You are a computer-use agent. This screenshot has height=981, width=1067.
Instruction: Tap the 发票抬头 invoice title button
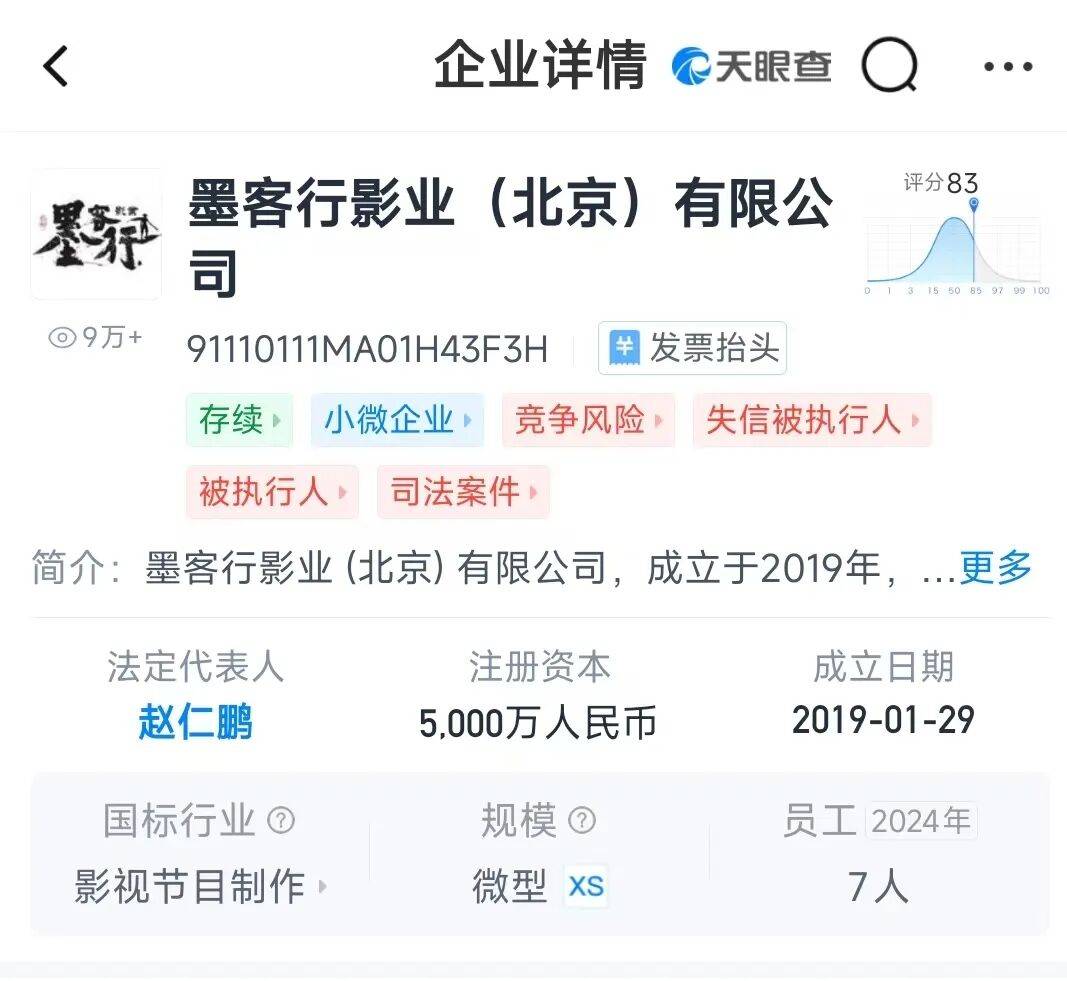click(x=692, y=348)
